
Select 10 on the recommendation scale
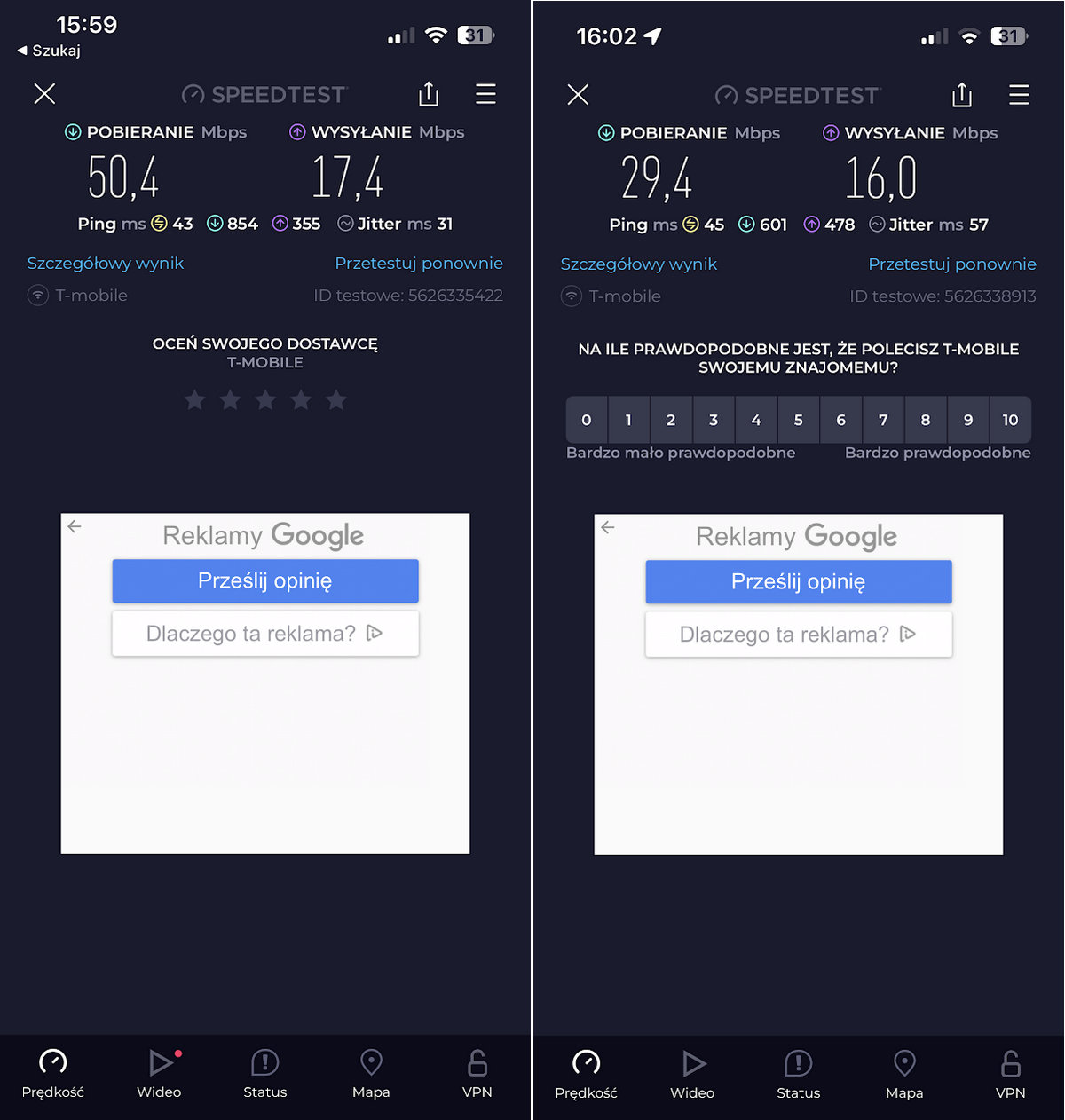coord(1010,420)
